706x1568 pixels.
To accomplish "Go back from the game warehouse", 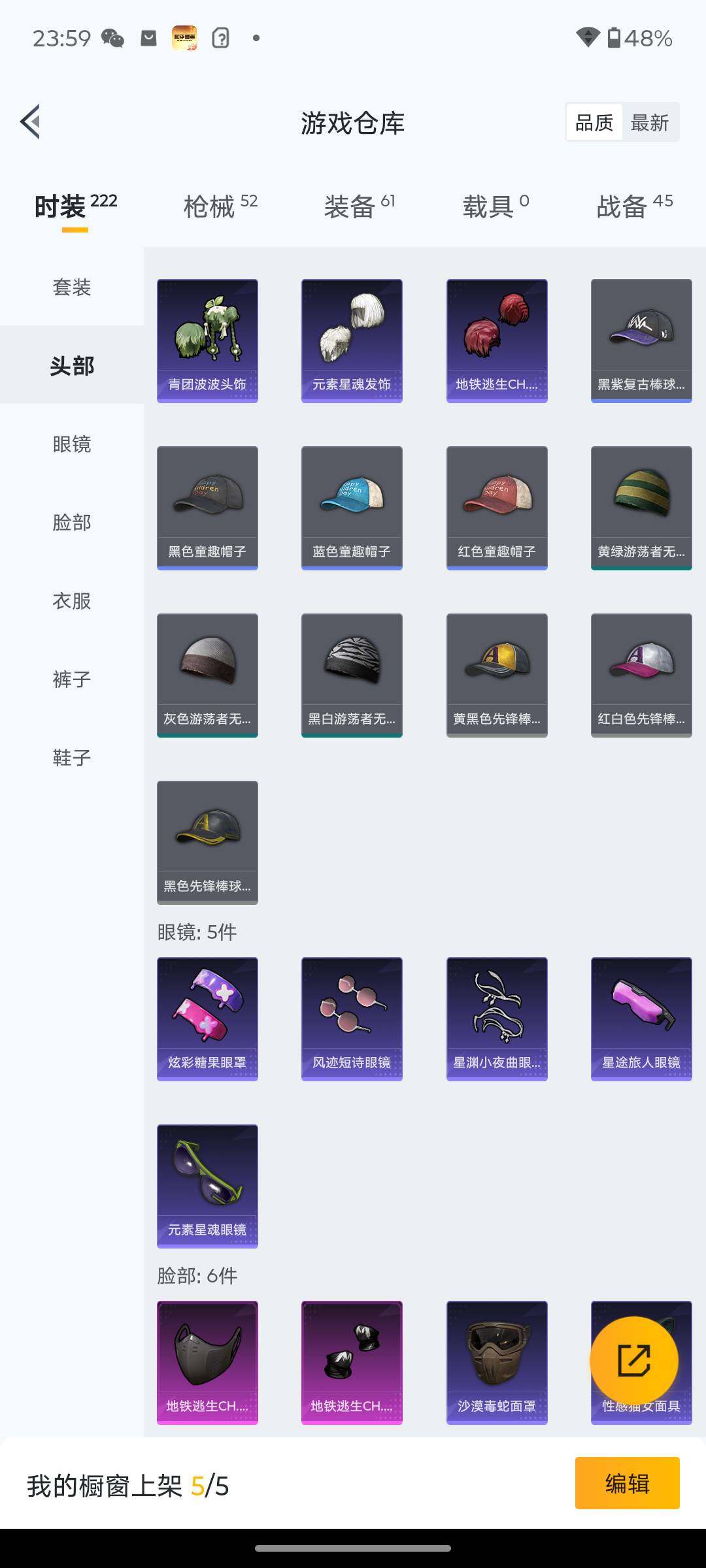I will [30, 122].
